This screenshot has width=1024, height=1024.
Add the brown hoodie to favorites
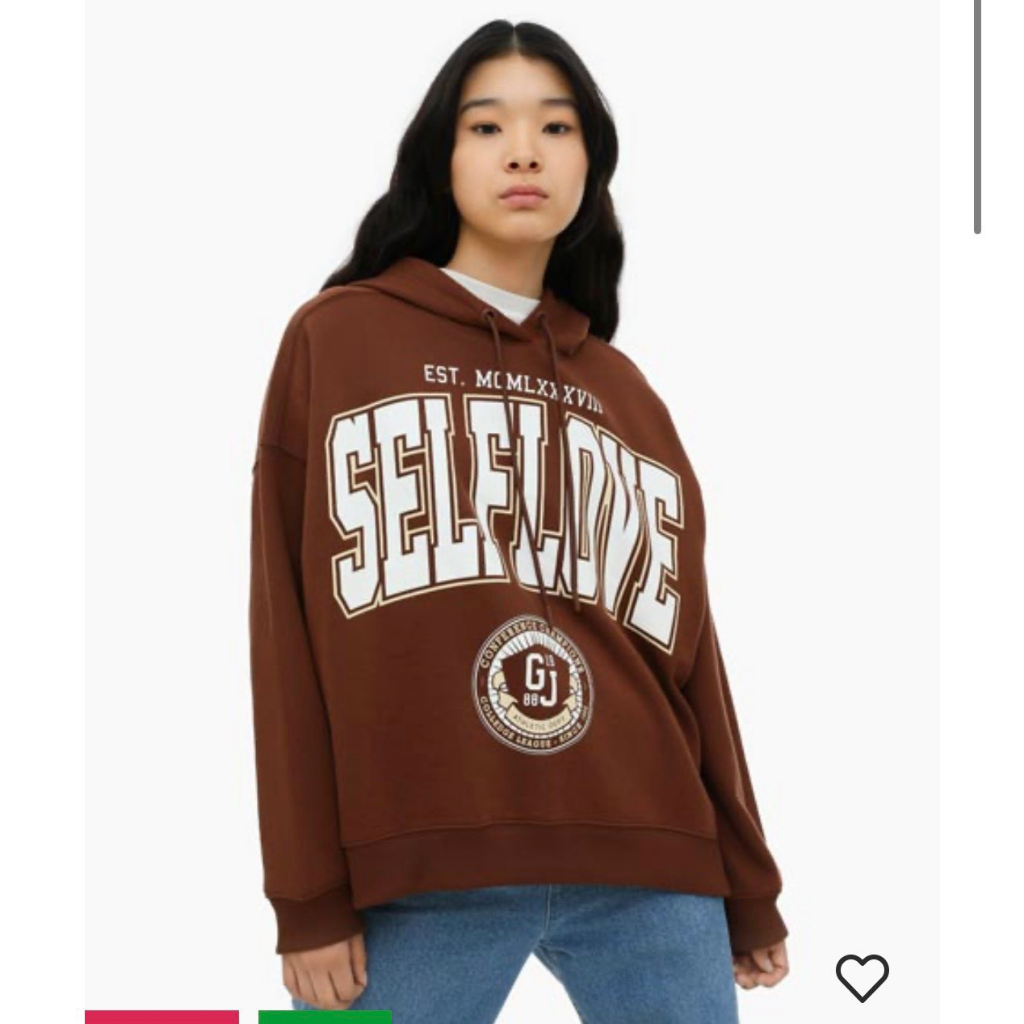coord(861,976)
